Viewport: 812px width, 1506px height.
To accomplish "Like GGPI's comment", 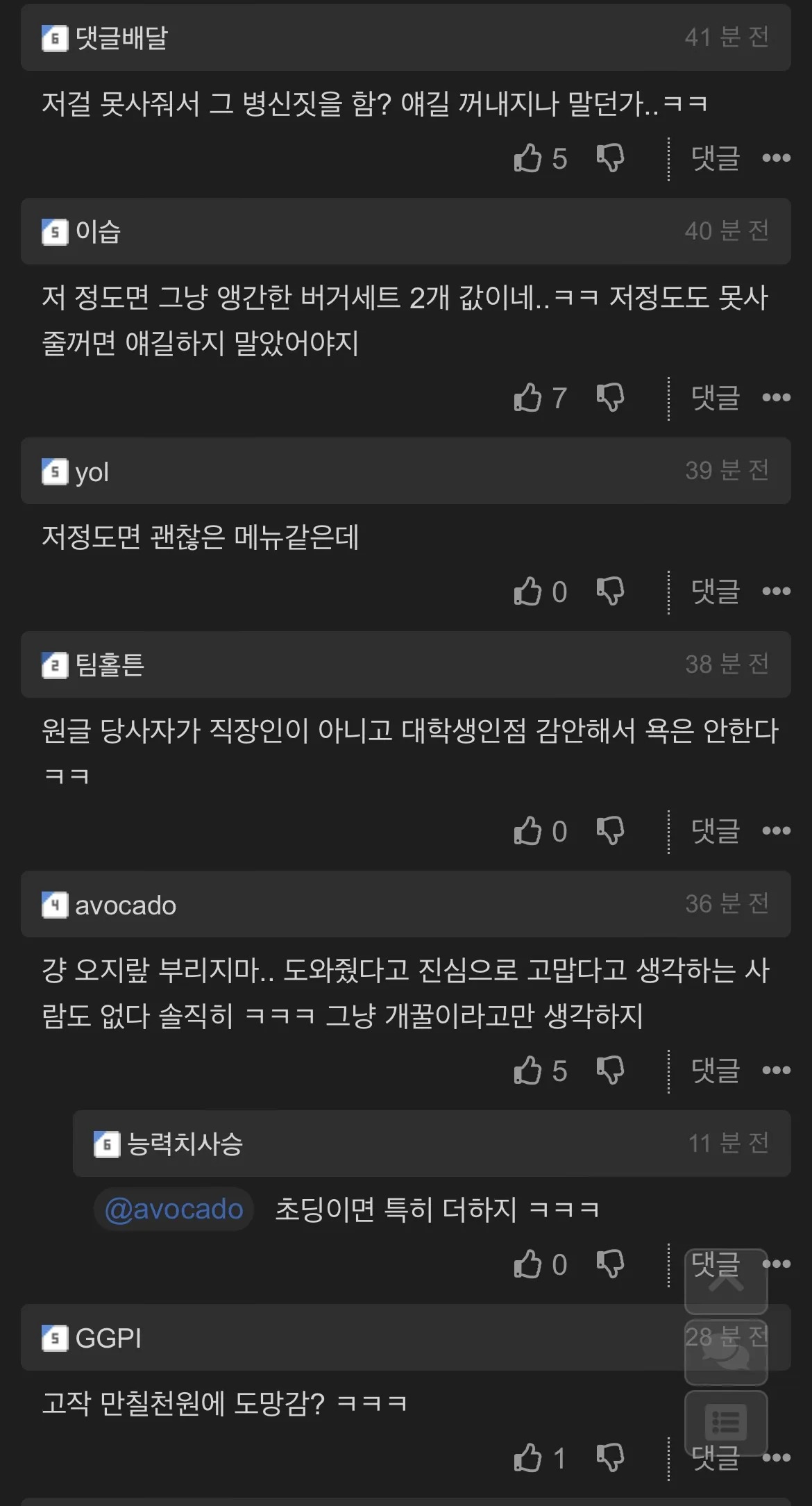I will 528,1458.
